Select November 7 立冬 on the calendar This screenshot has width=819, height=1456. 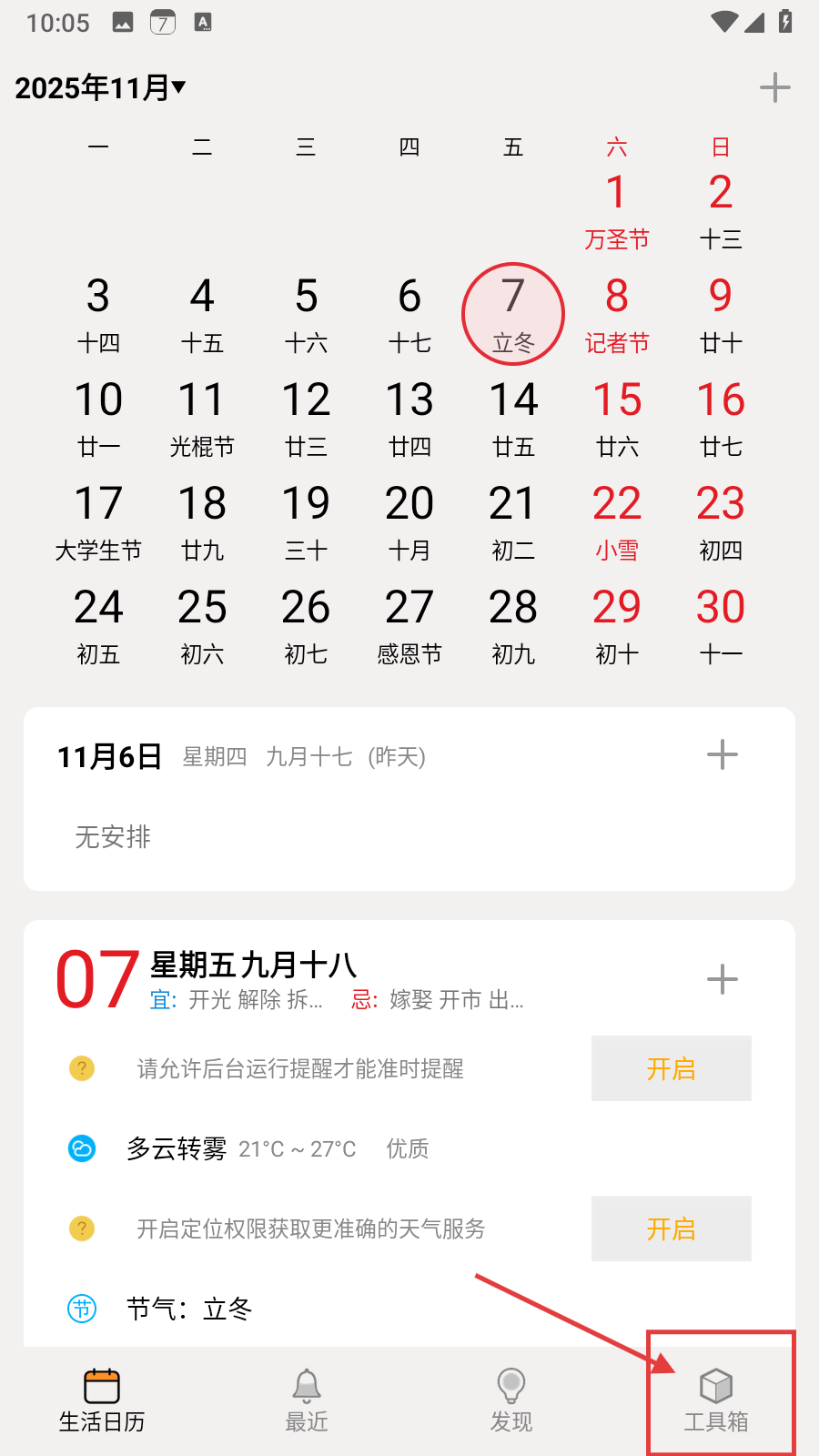pos(513,314)
